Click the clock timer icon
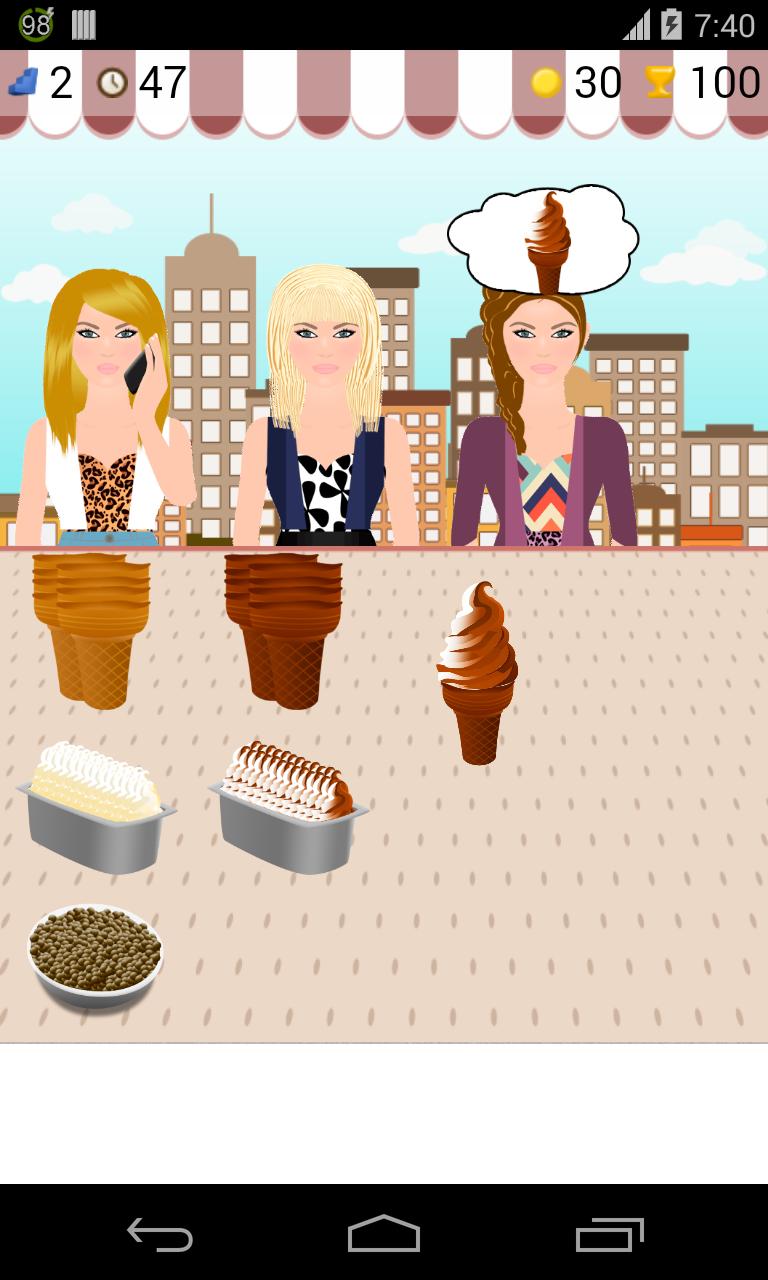The height and width of the screenshot is (1280, 768). tap(113, 82)
